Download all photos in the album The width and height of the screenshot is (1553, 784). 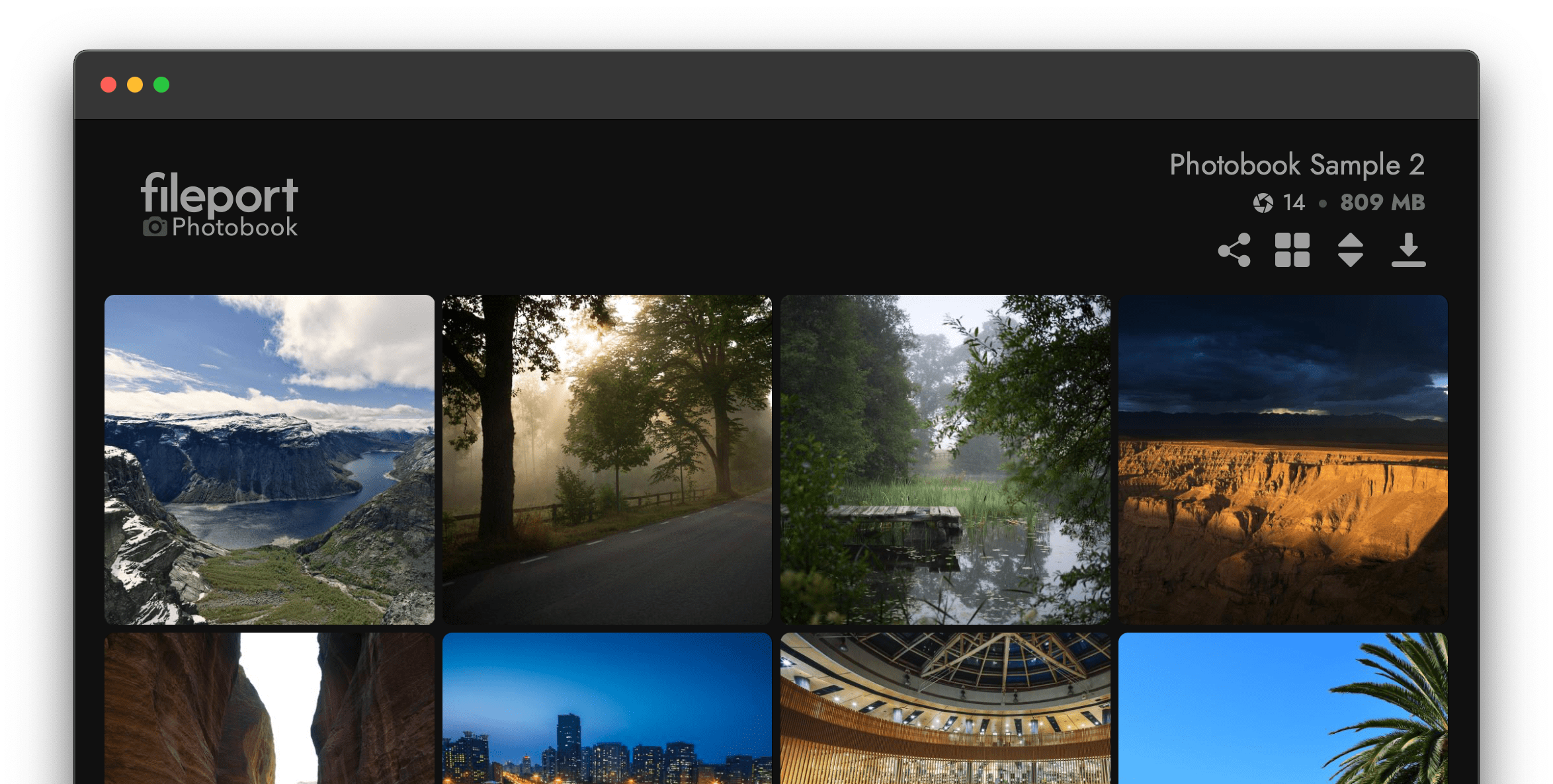[1408, 250]
